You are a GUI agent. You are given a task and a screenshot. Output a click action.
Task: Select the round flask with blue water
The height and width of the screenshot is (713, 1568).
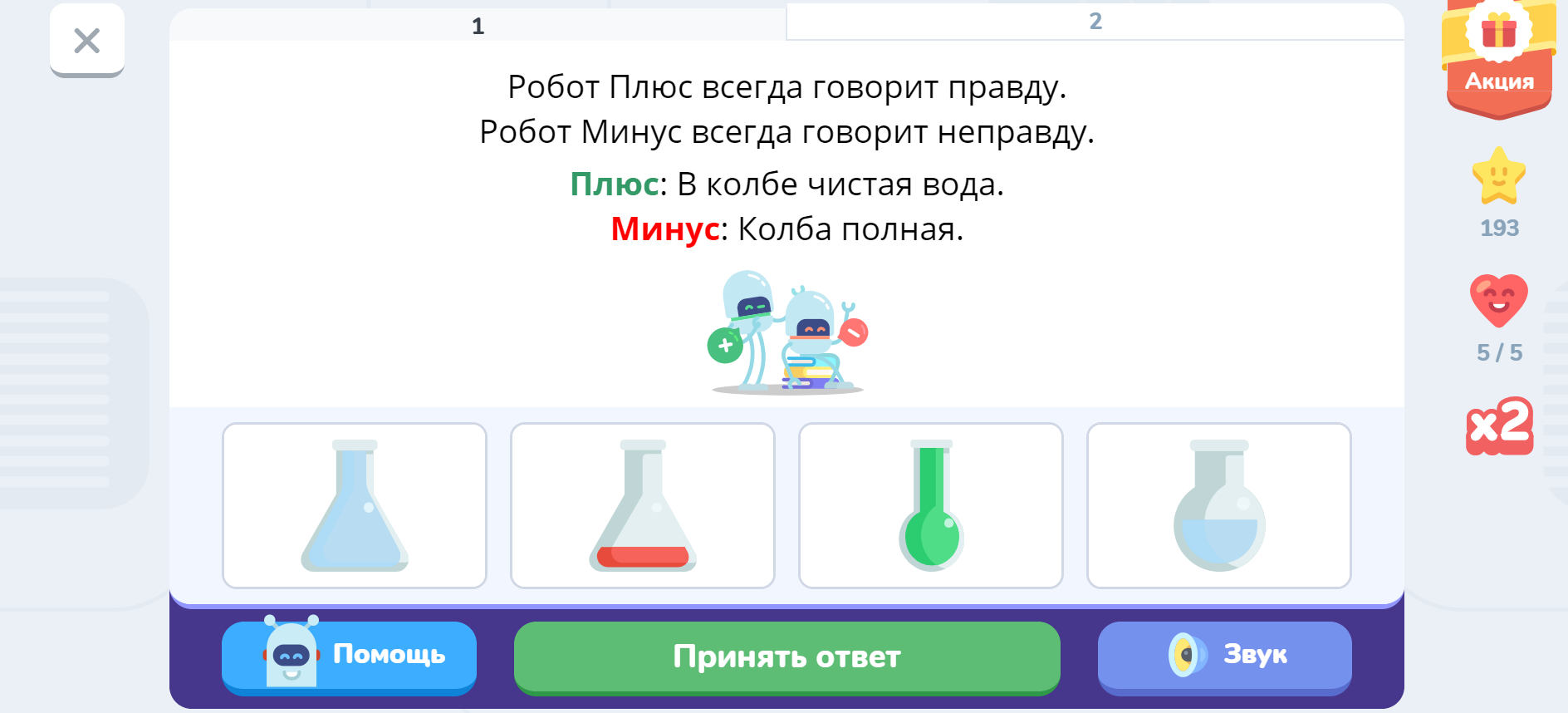(1218, 505)
